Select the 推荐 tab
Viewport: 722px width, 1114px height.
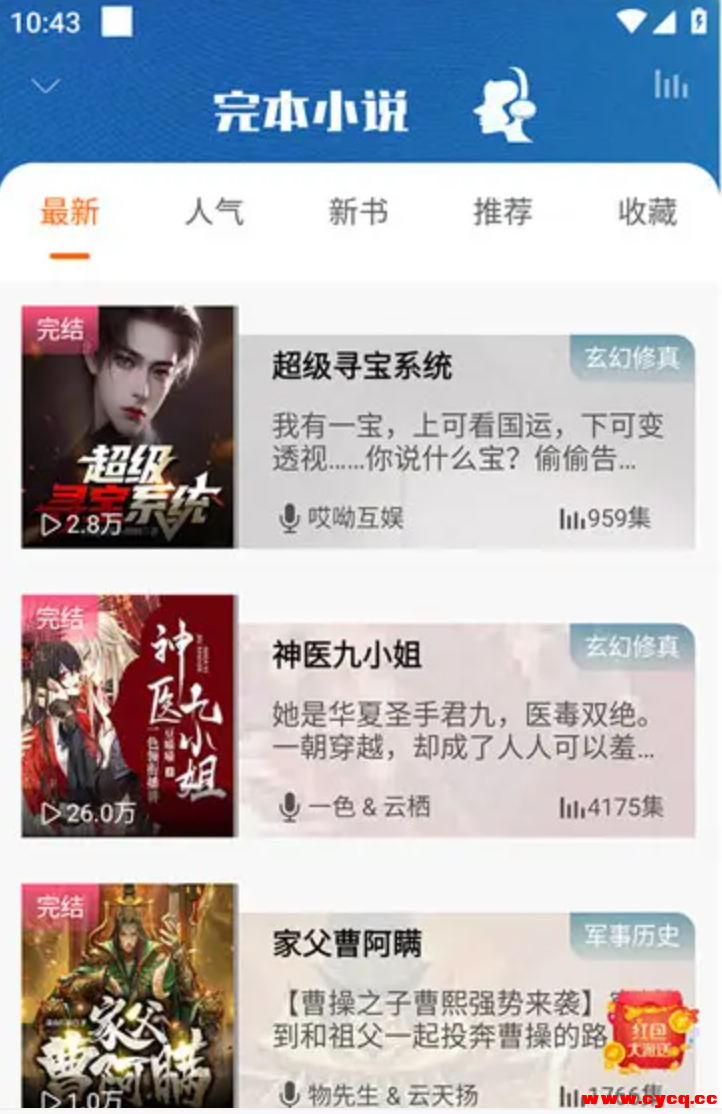tap(502, 212)
